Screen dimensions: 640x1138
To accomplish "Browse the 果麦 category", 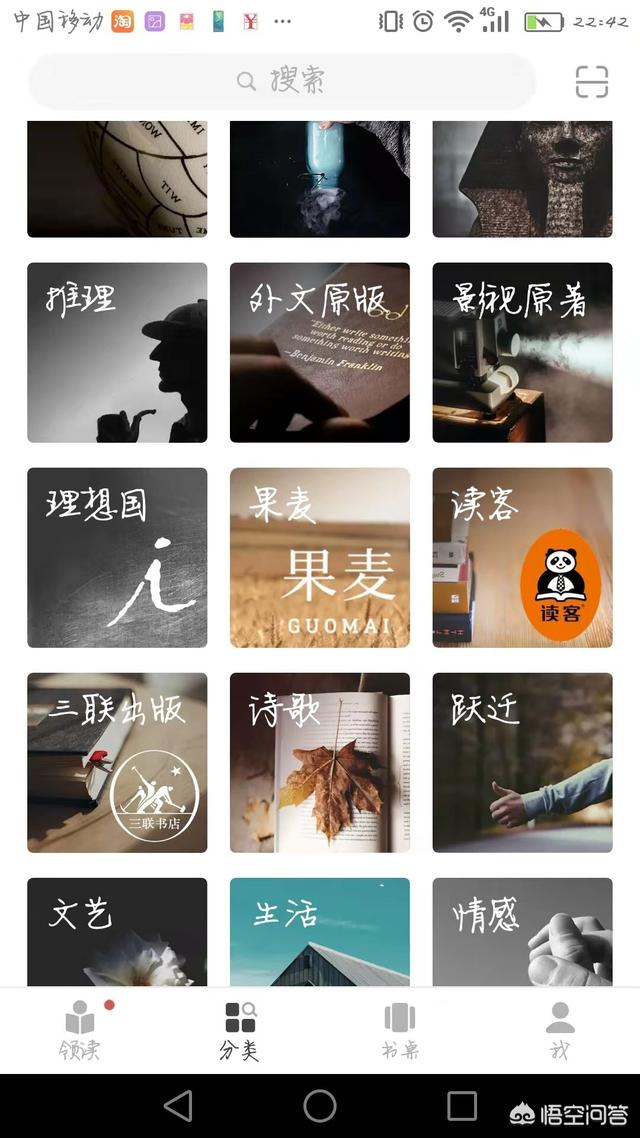I will click(320, 557).
